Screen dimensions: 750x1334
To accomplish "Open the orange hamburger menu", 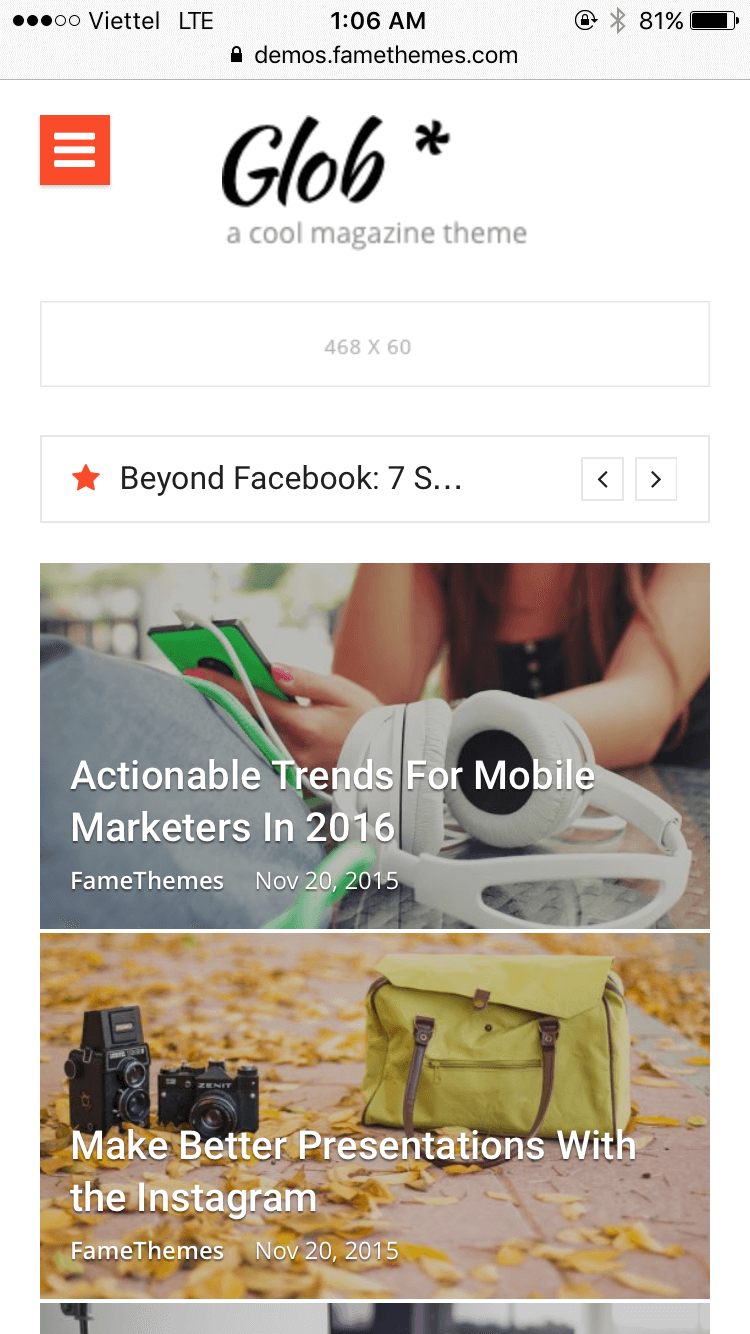I will click(75, 150).
